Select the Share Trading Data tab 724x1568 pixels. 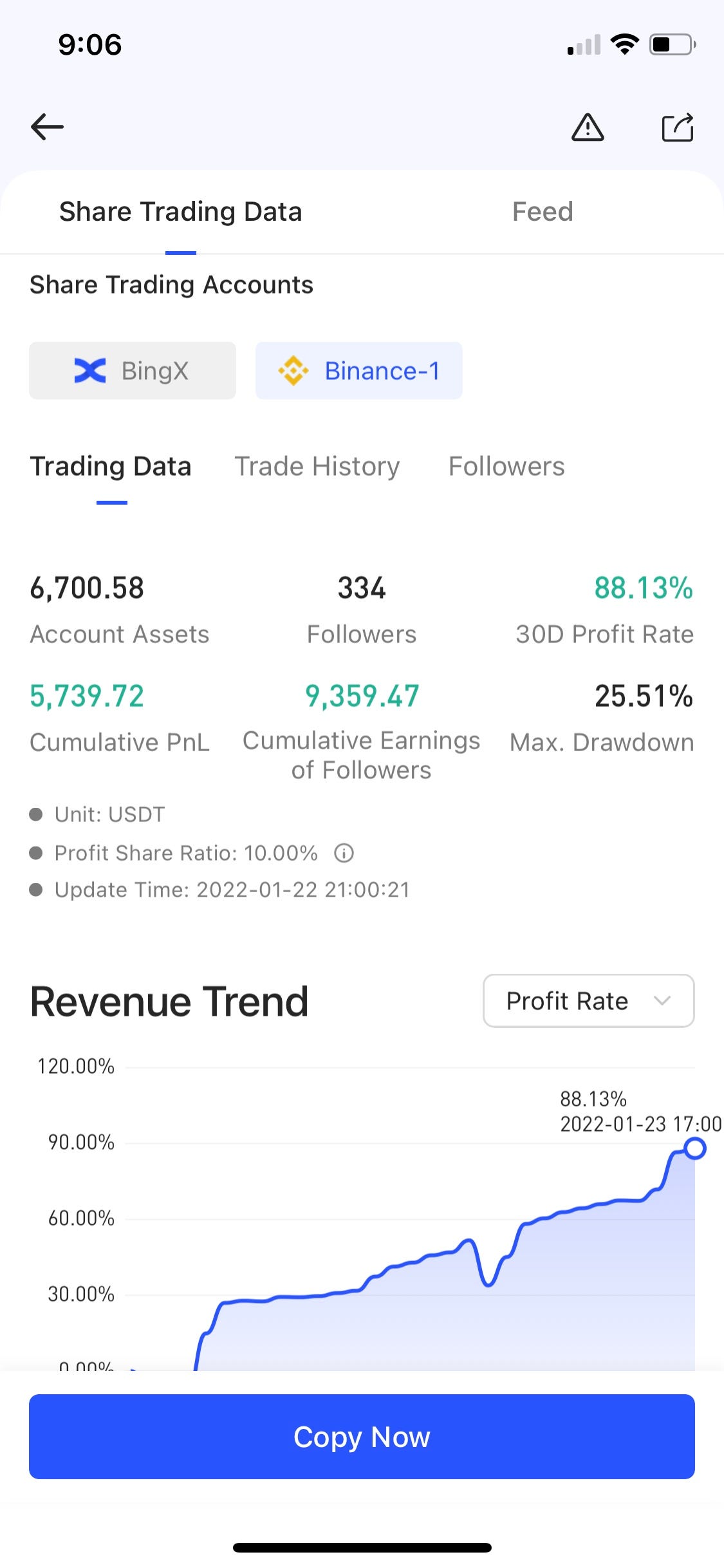pyautogui.click(x=181, y=212)
